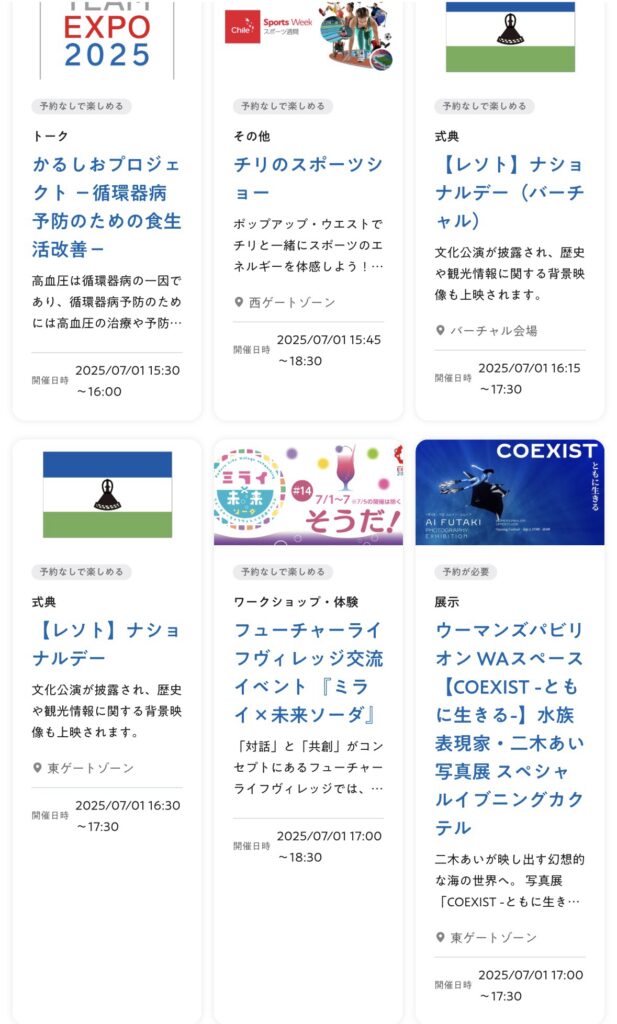Open the COEXIST 二木あい写真展 event card
Screen dimensions: 617x1024
(x=509, y=728)
